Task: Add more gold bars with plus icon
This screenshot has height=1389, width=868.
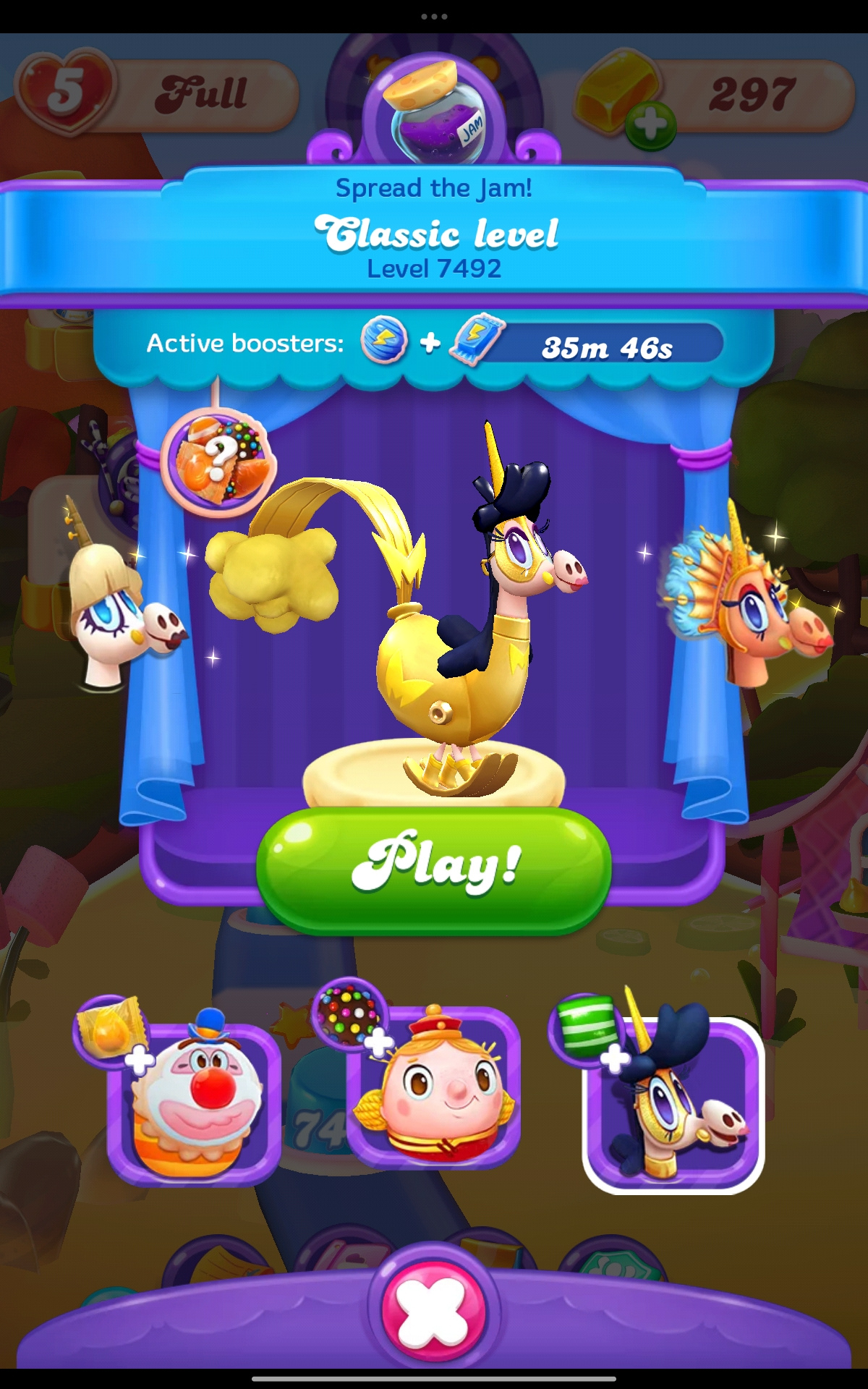Action: pos(650,126)
